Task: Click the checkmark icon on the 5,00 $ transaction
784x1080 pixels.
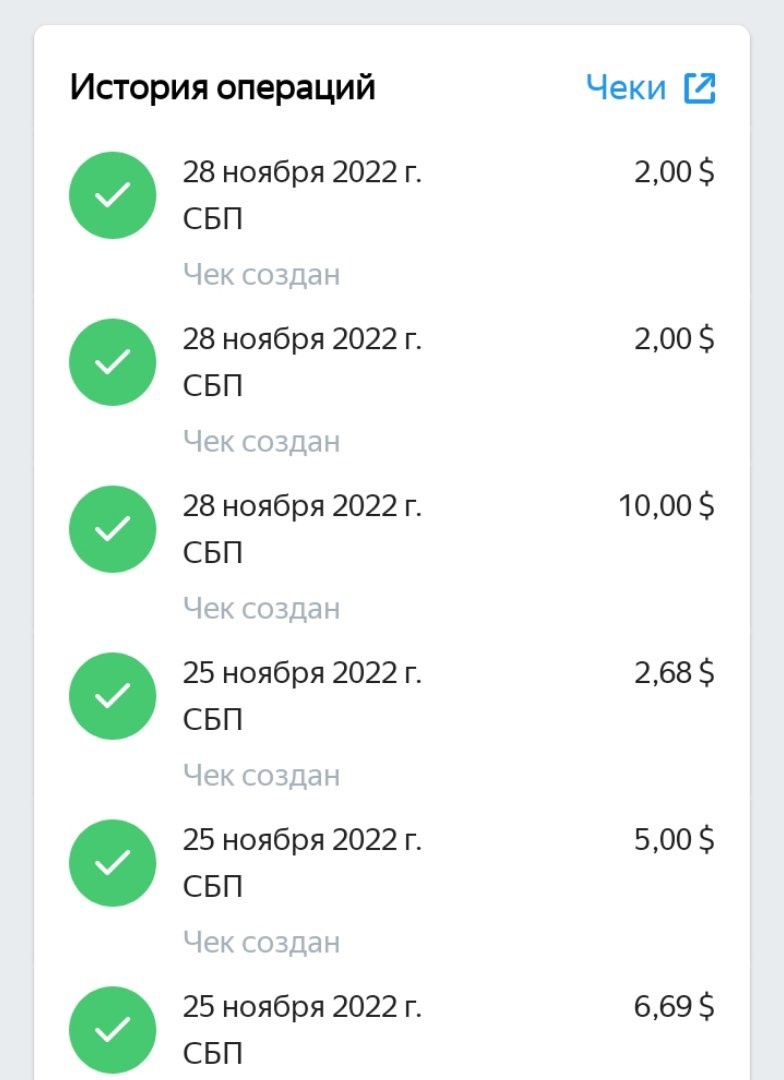Action: pos(112,862)
